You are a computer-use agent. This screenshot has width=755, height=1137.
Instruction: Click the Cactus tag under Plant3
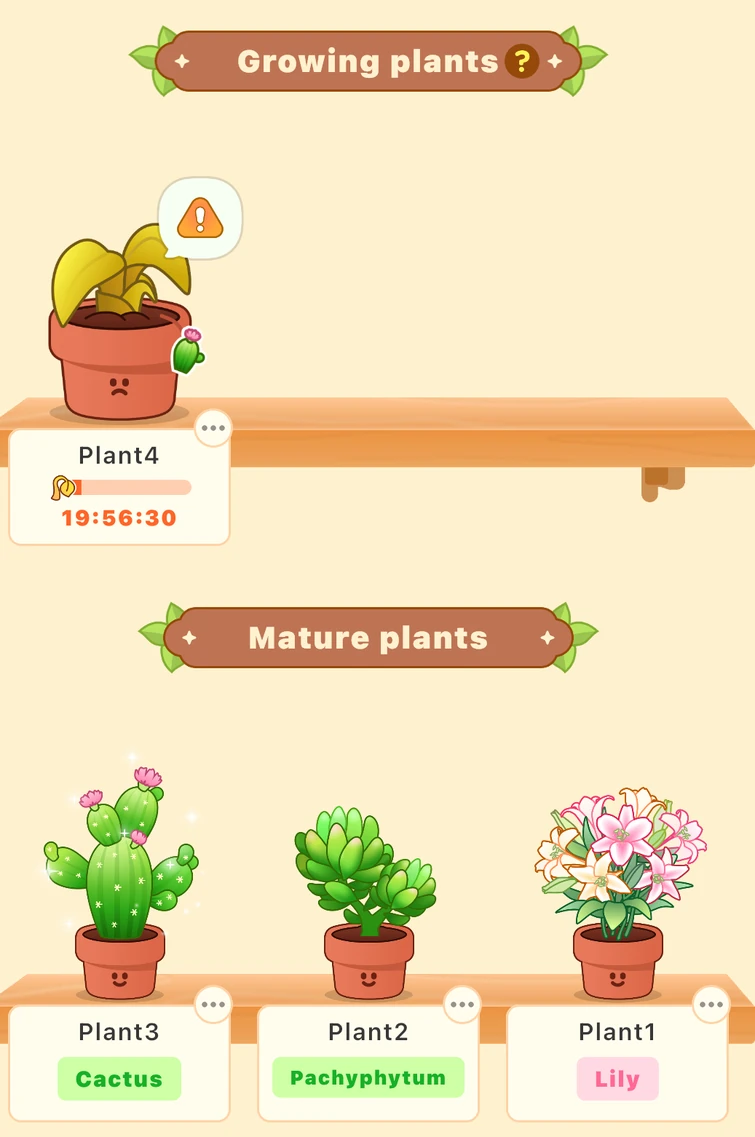click(119, 1079)
